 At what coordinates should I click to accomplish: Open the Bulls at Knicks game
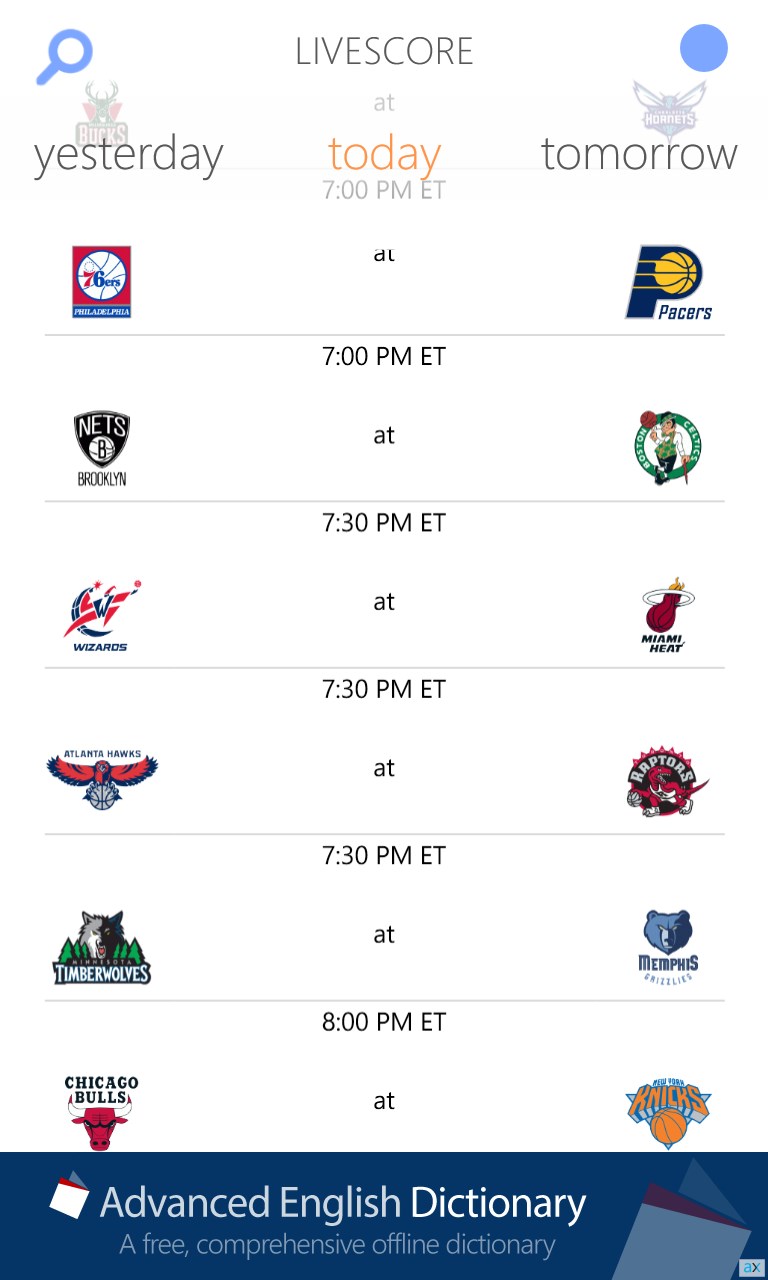384,1101
